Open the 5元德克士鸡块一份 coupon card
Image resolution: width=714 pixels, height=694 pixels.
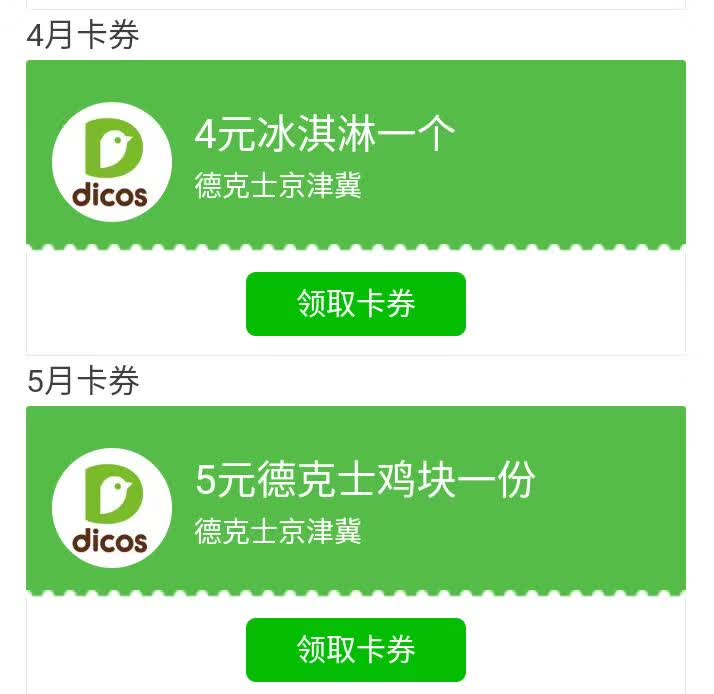pos(355,498)
